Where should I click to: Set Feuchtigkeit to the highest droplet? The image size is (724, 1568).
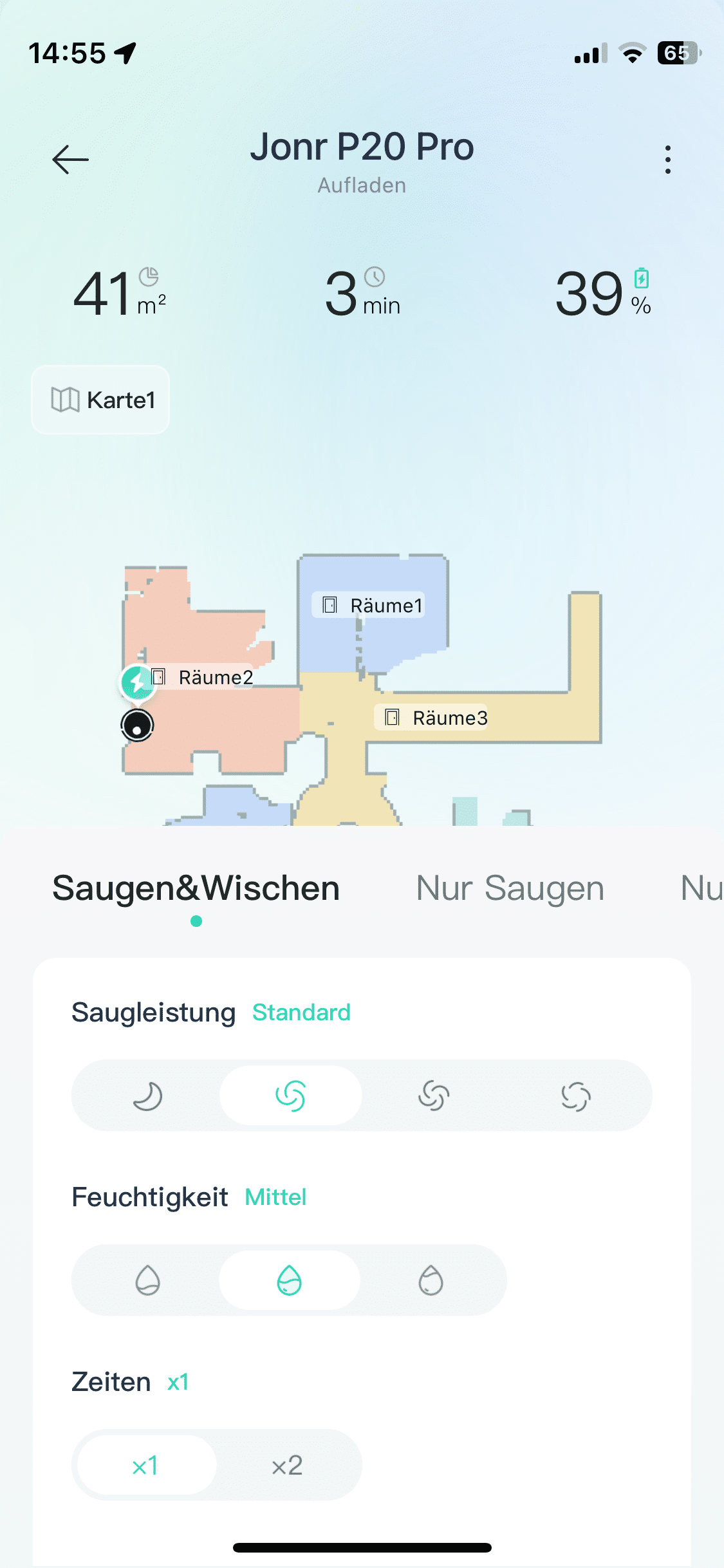[431, 1280]
